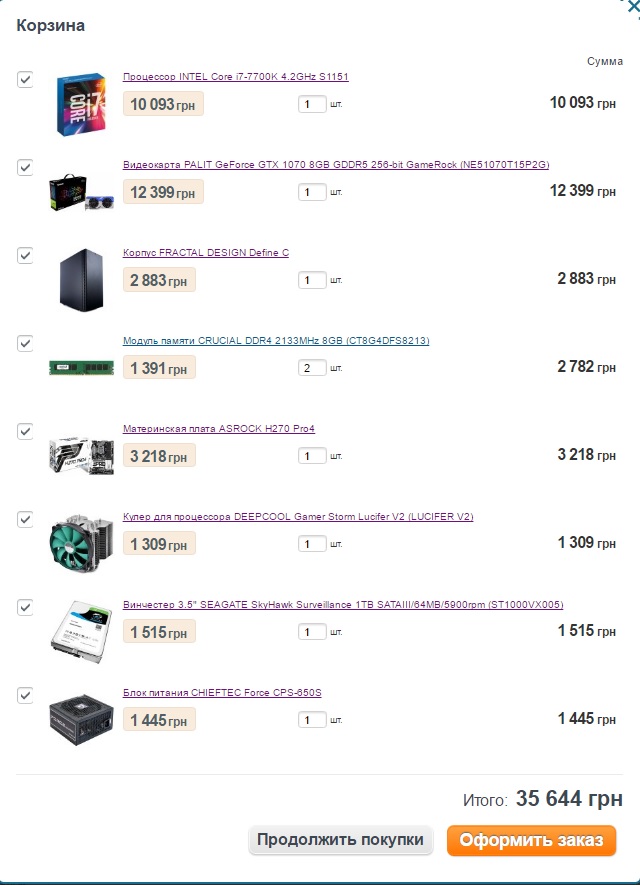Open Видеокарта PALIT GeForce GTX 1070 link

pos(336,165)
